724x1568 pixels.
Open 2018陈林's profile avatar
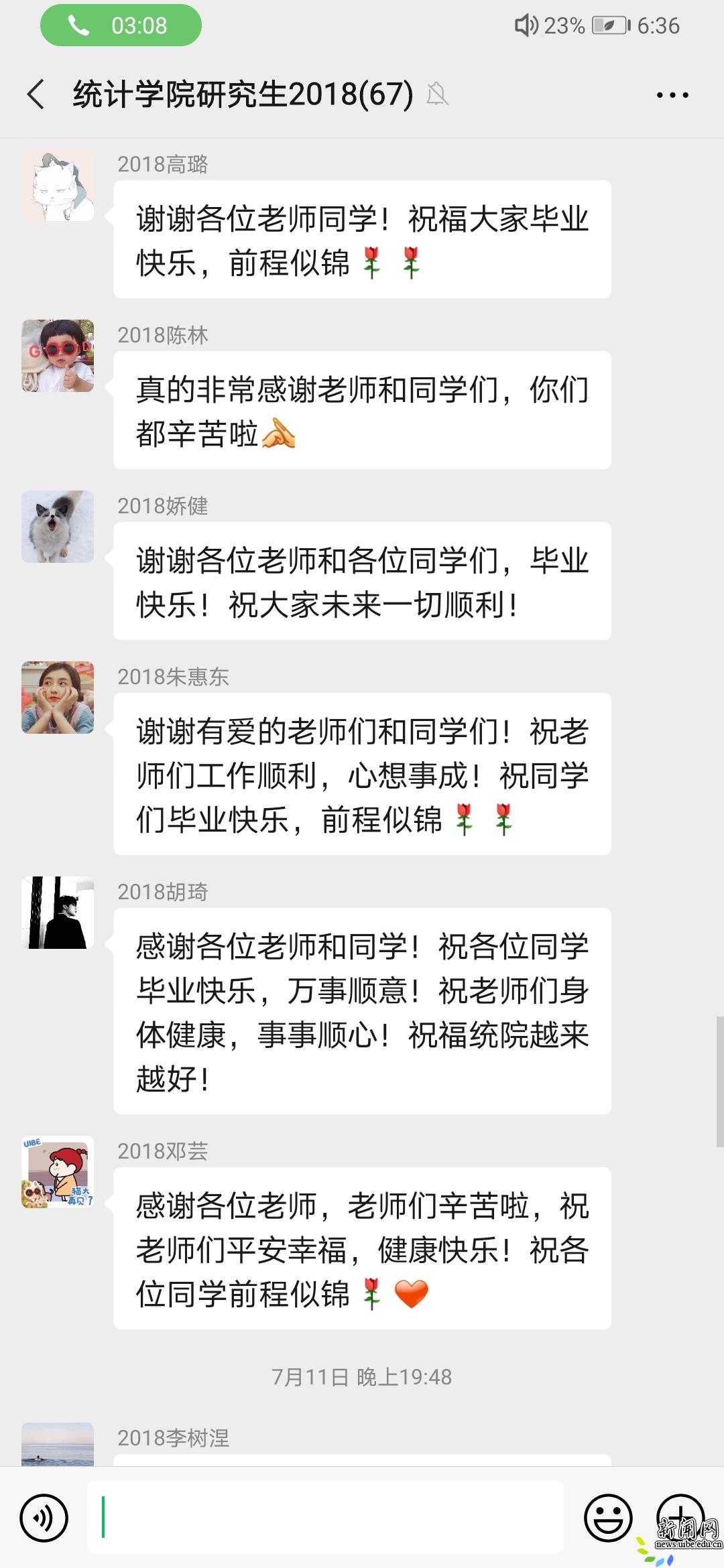tap(58, 356)
